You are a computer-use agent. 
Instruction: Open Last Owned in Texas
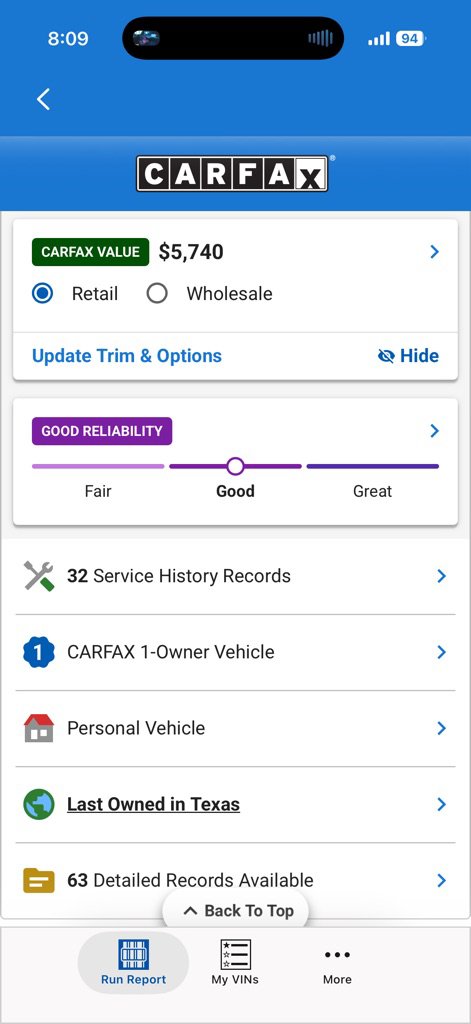pyautogui.click(x=235, y=804)
